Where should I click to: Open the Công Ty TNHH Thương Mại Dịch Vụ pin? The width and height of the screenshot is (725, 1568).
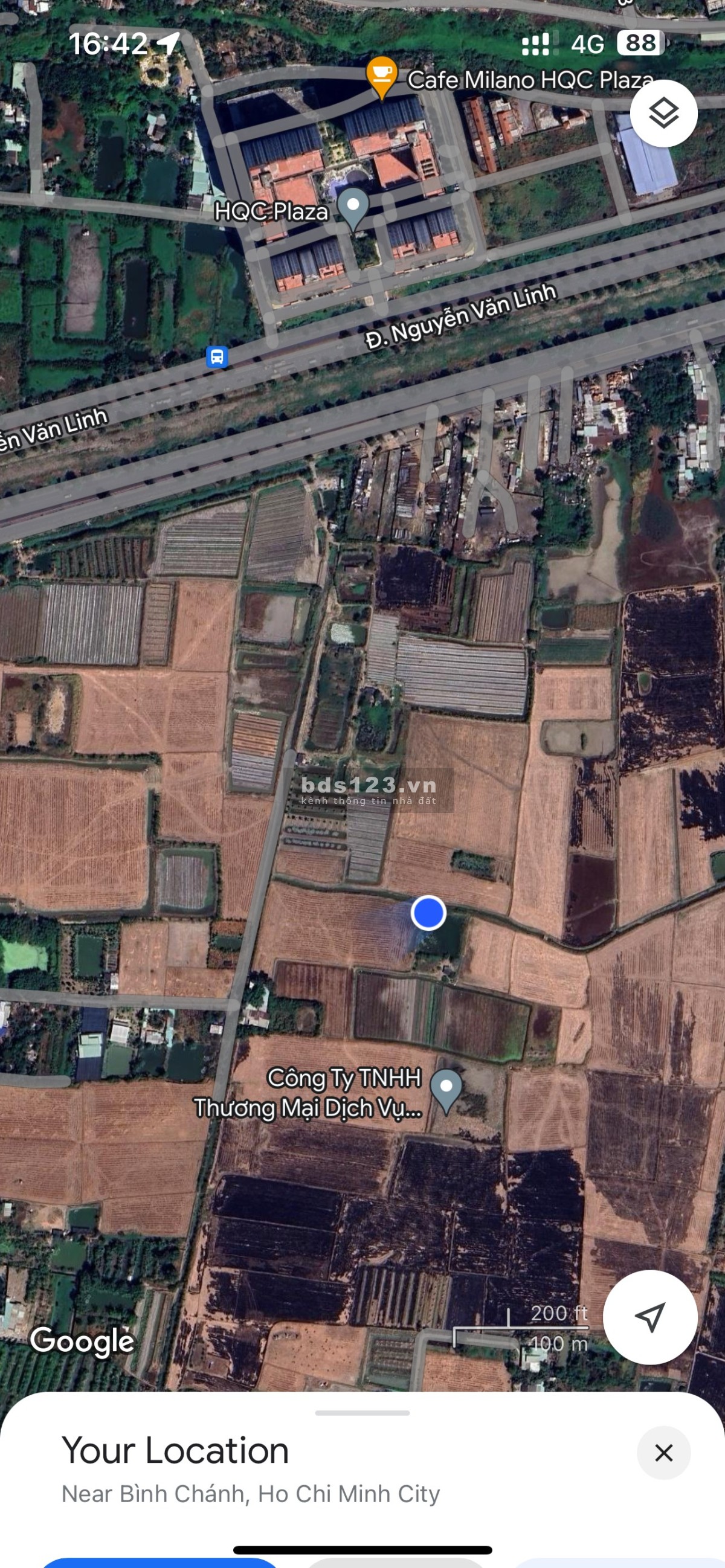446,1088
